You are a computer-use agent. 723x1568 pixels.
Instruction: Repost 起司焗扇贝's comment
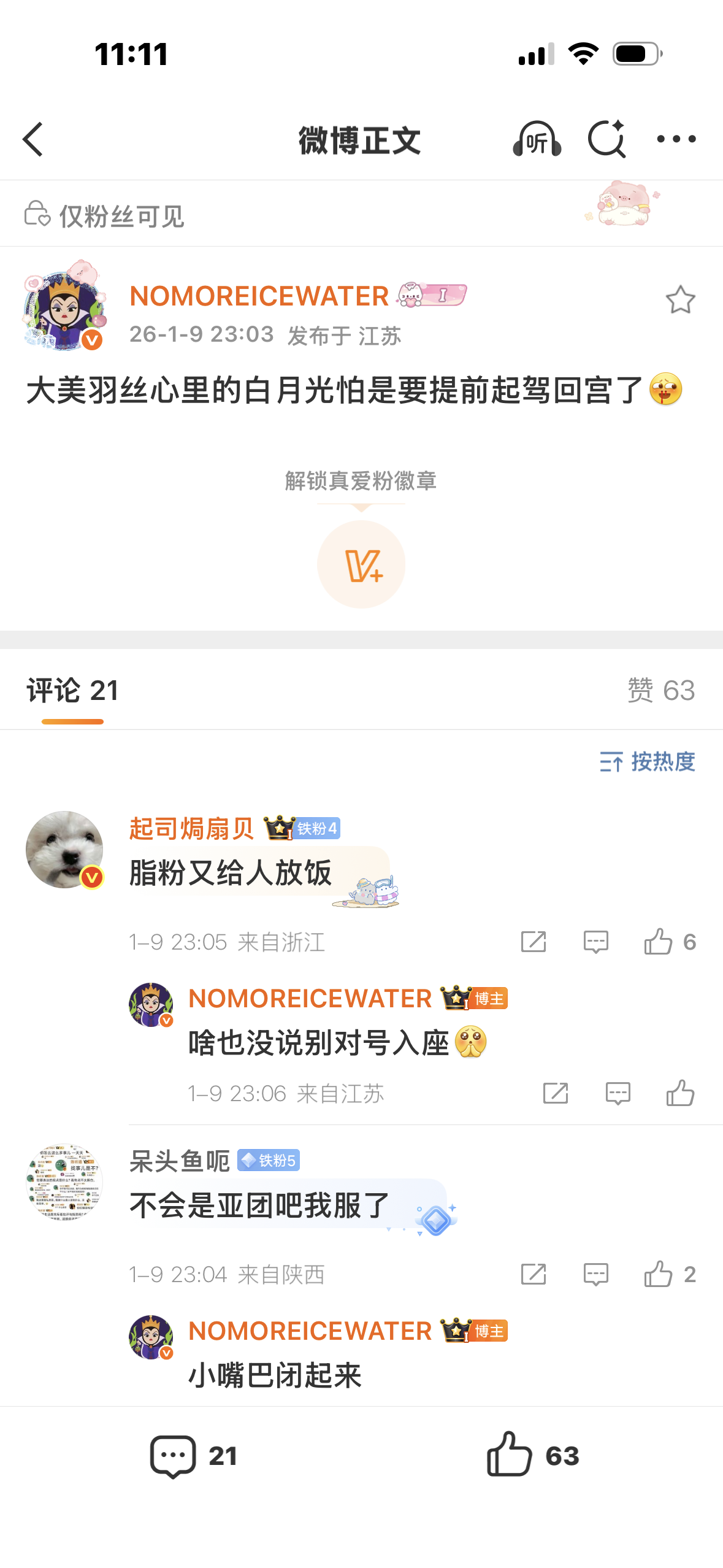[533, 942]
